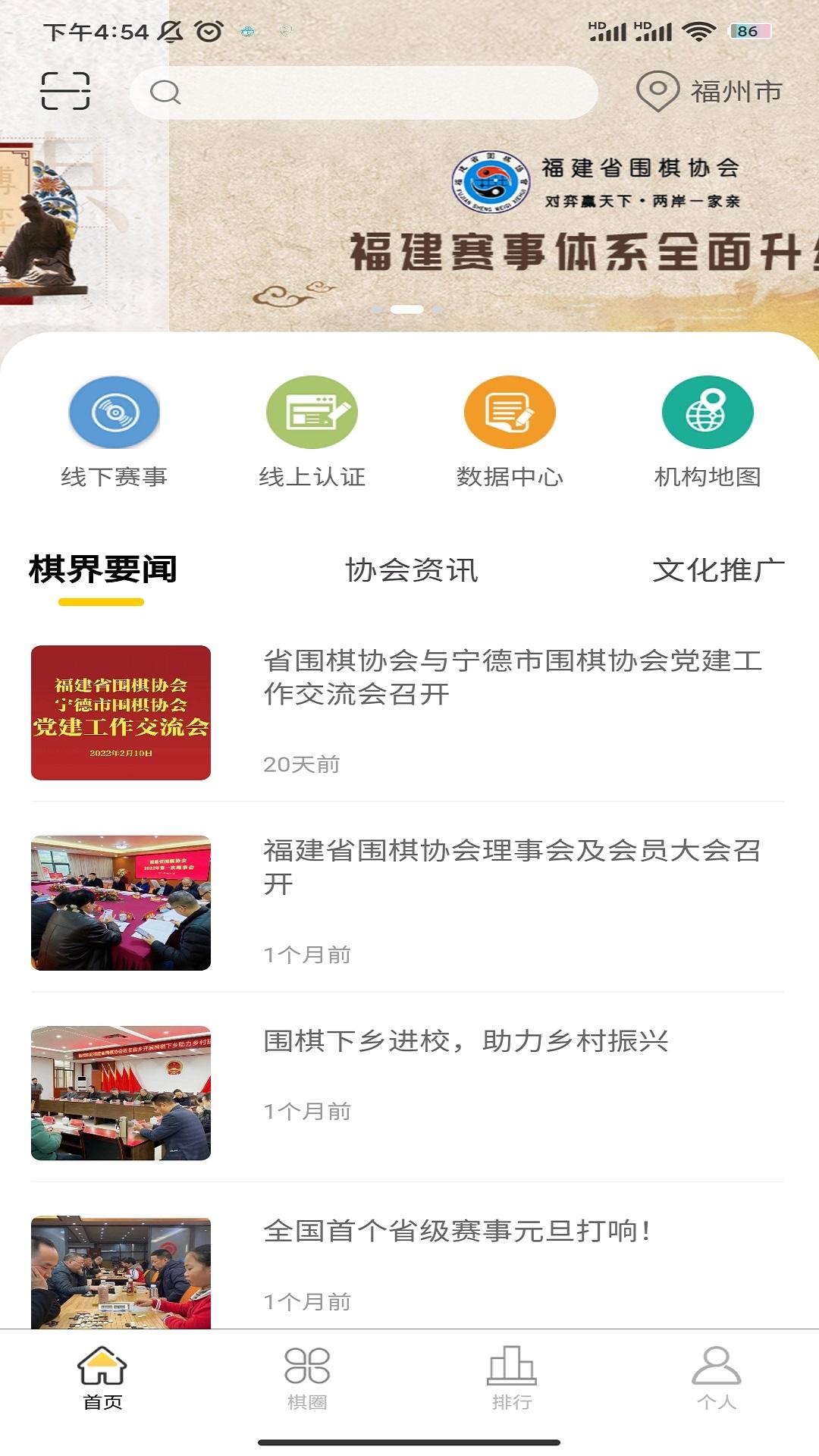Switch to the 文化推广 tab
The image size is (819, 1456).
pos(717,570)
